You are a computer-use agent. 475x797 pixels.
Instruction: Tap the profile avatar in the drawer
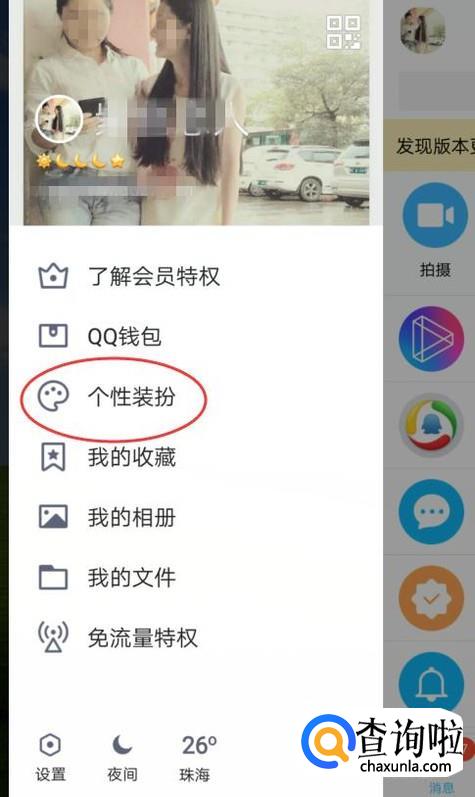(x=59, y=119)
